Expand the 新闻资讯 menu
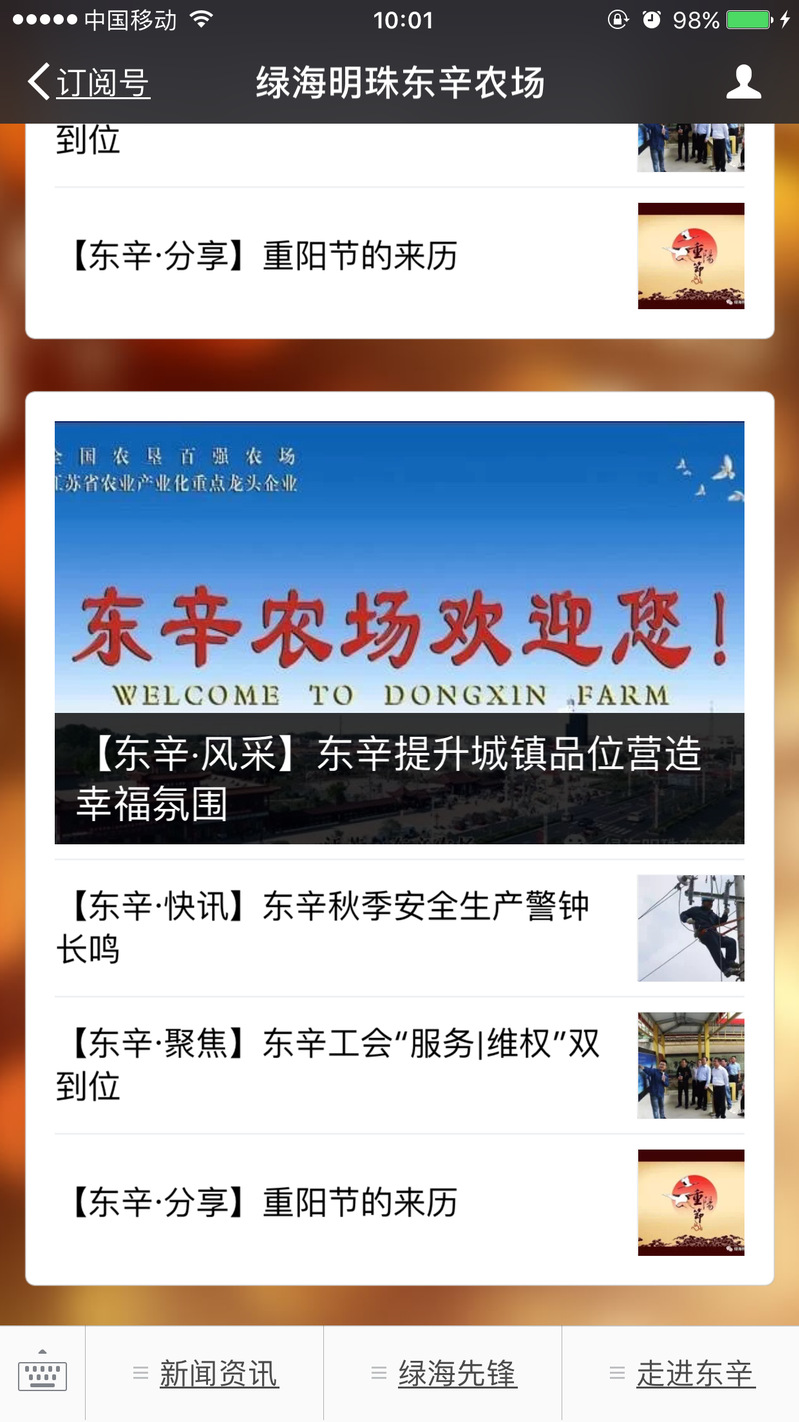 [x=205, y=1374]
